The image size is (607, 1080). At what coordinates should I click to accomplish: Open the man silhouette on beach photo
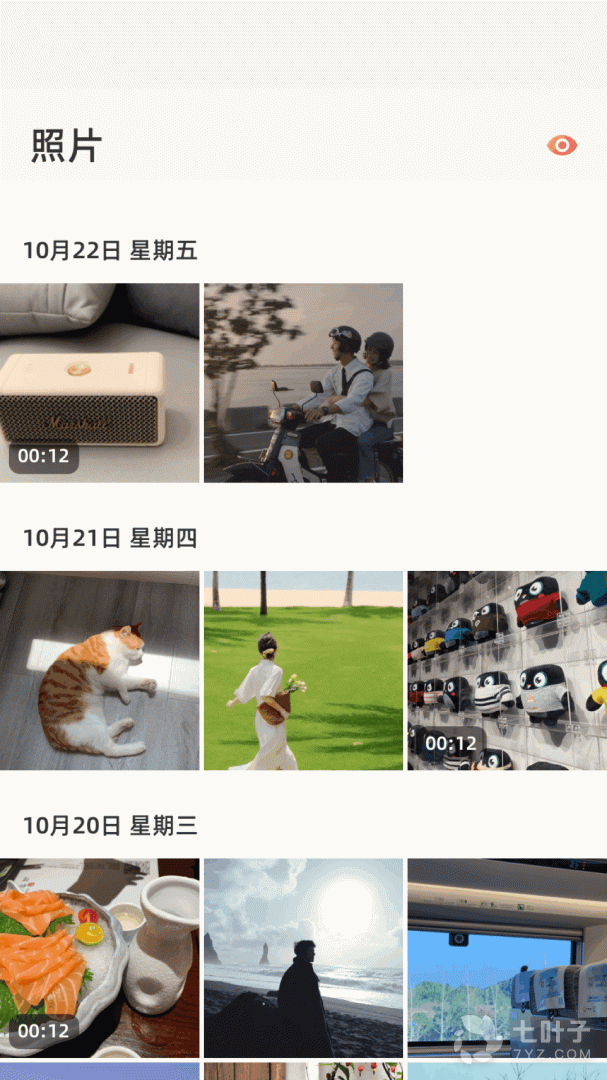[x=303, y=958]
